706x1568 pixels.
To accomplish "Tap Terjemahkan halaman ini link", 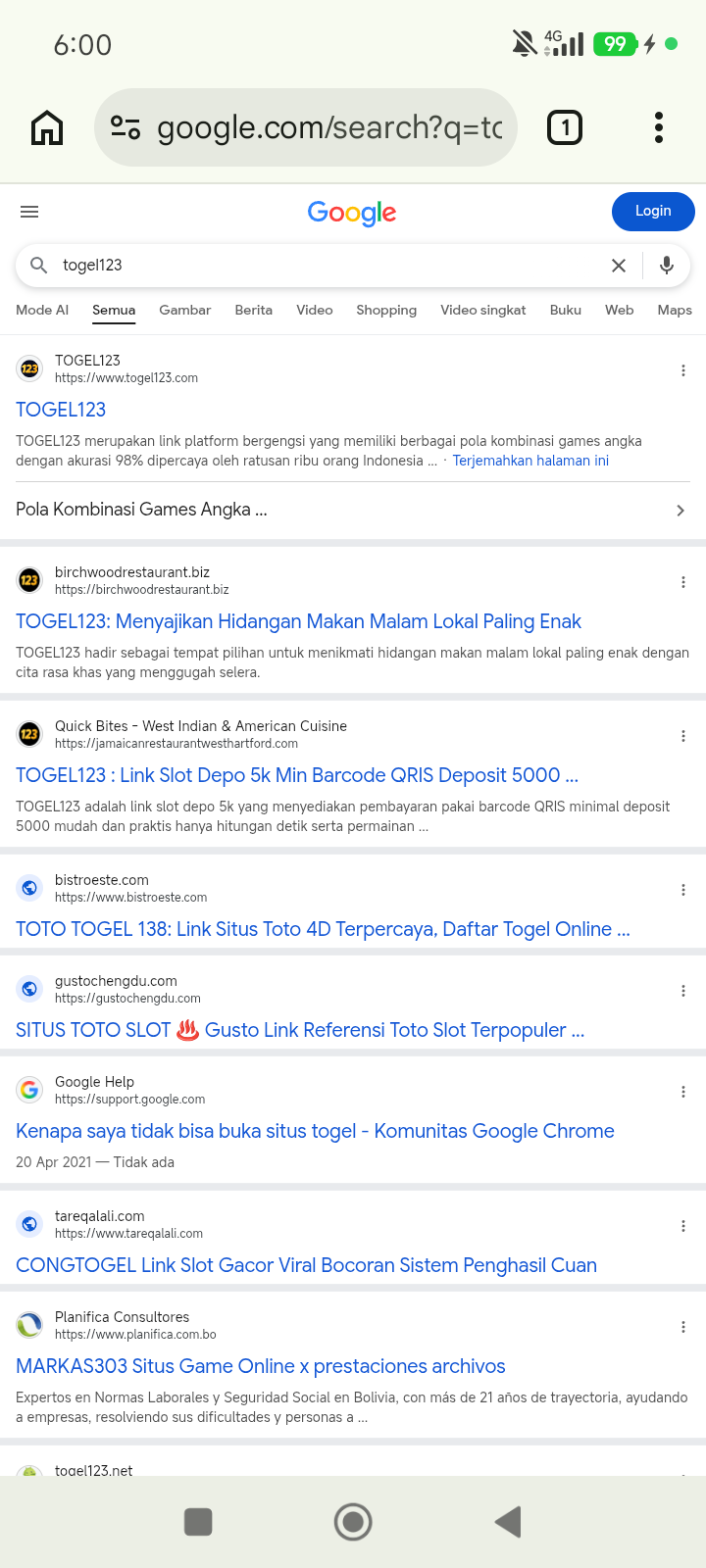I will click(x=530, y=461).
